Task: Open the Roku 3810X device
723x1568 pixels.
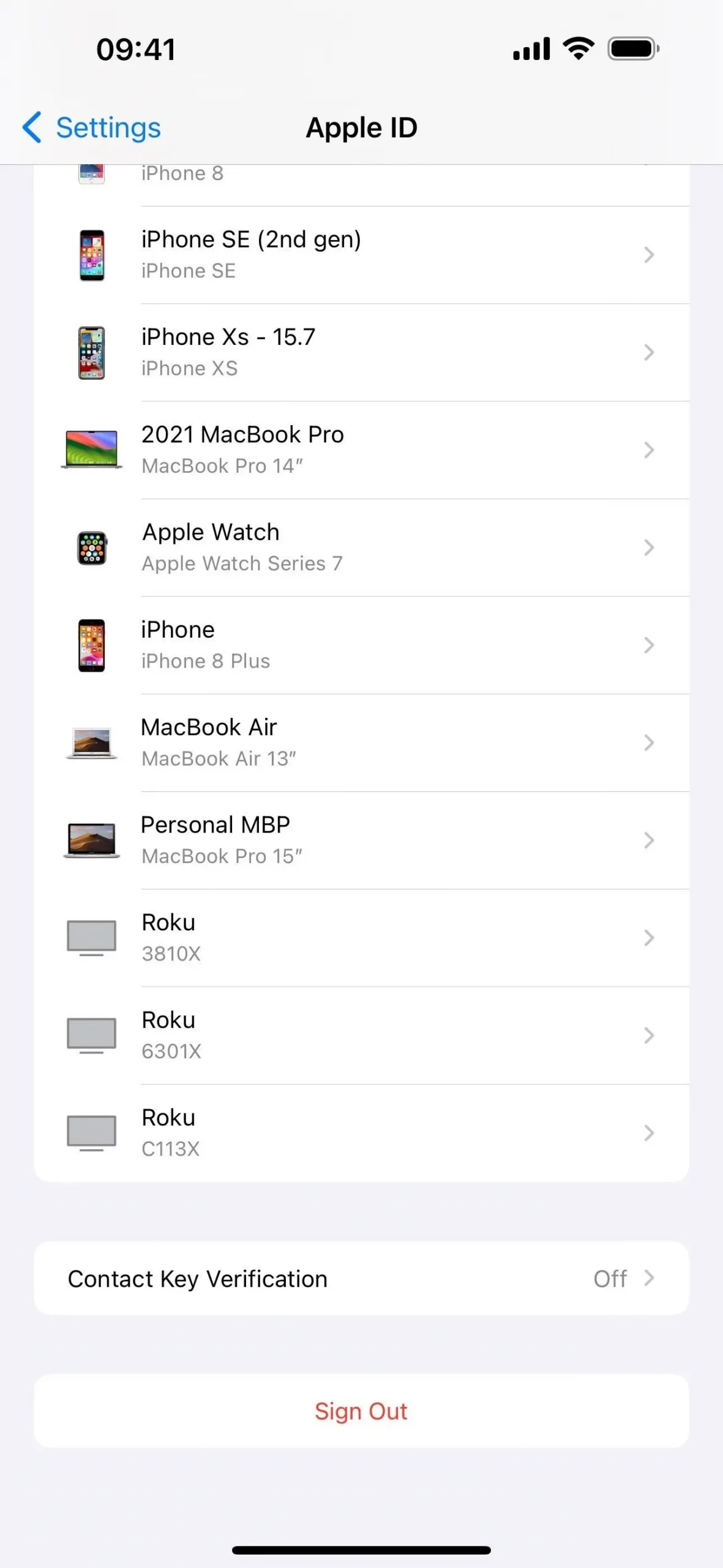Action: point(361,938)
